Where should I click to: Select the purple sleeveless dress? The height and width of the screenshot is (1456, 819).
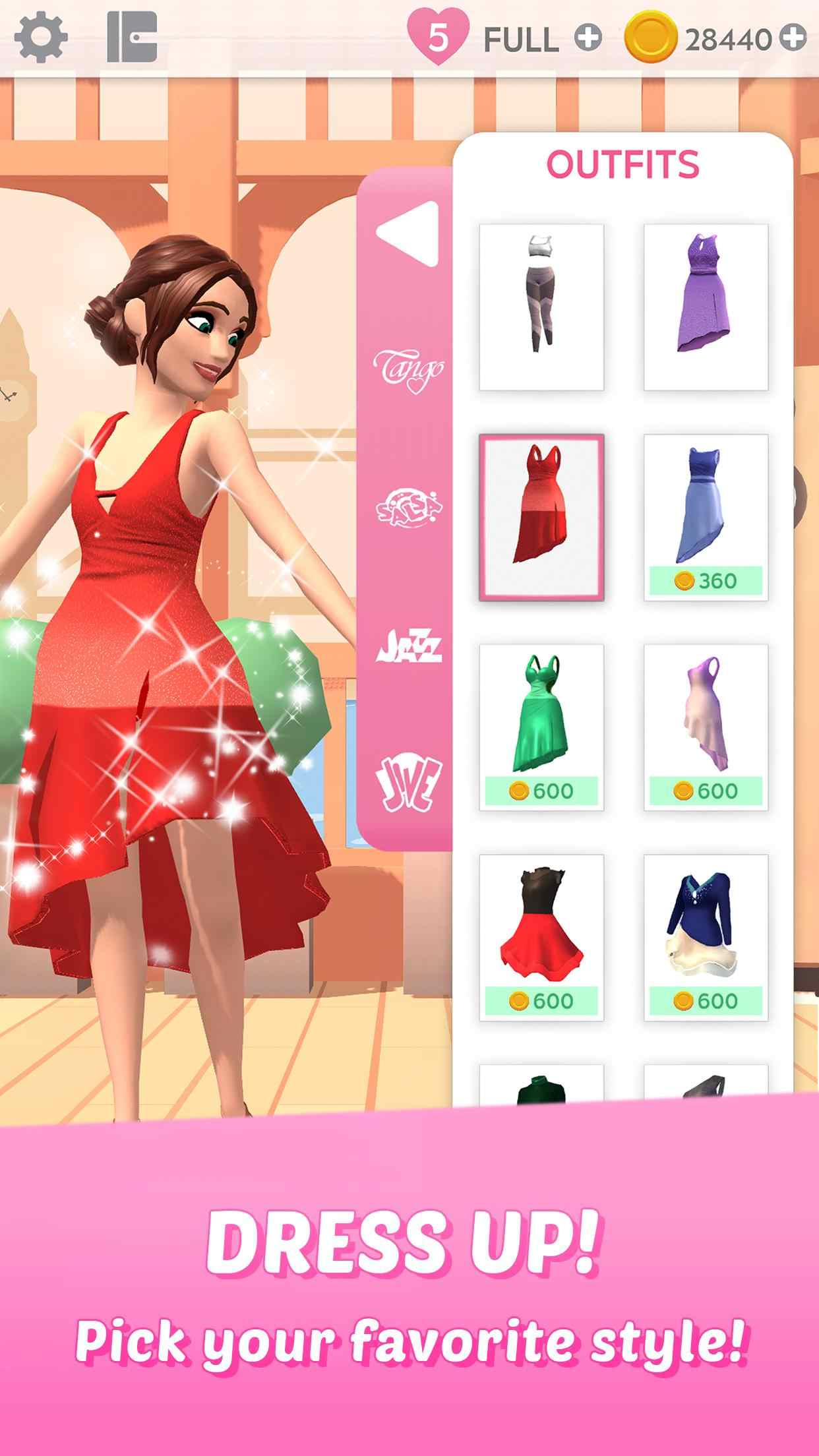point(706,307)
